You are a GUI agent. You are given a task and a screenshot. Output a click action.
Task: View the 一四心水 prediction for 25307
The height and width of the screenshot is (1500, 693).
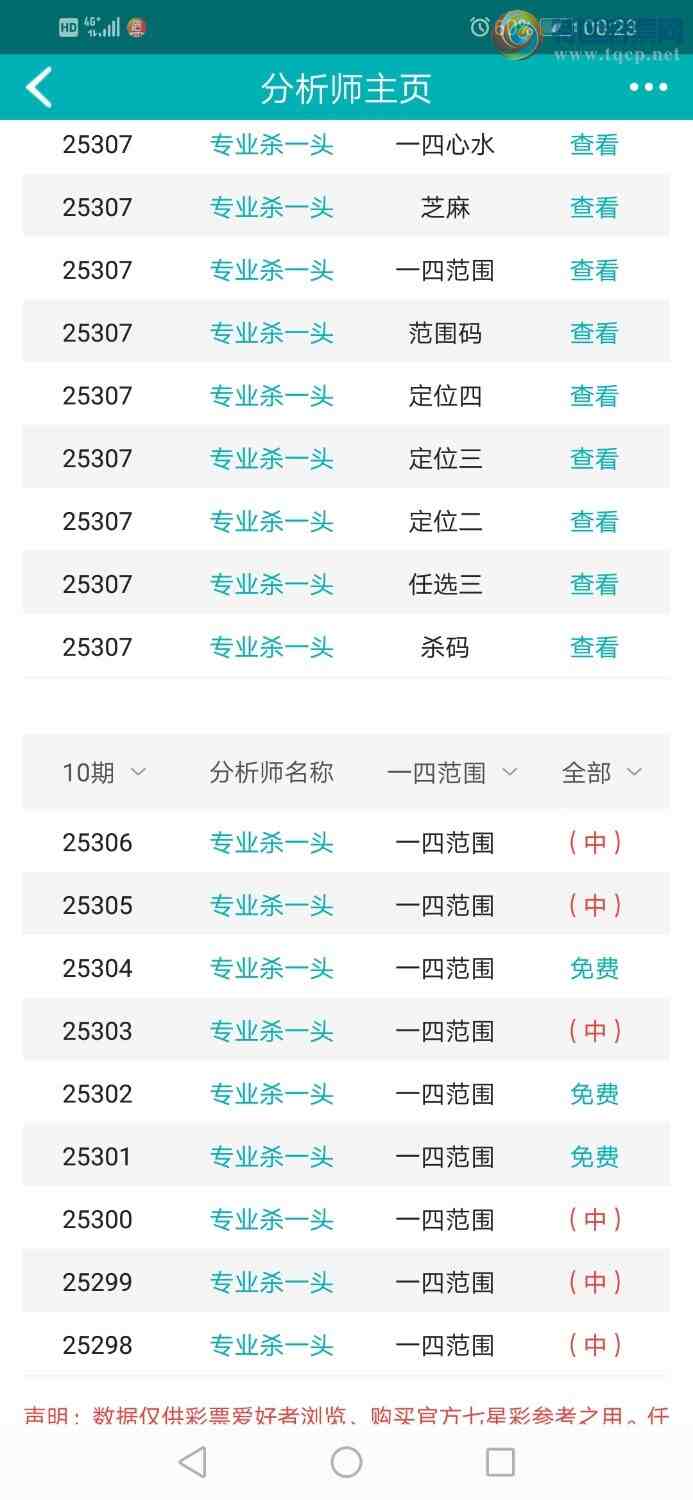(x=594, y=145)
